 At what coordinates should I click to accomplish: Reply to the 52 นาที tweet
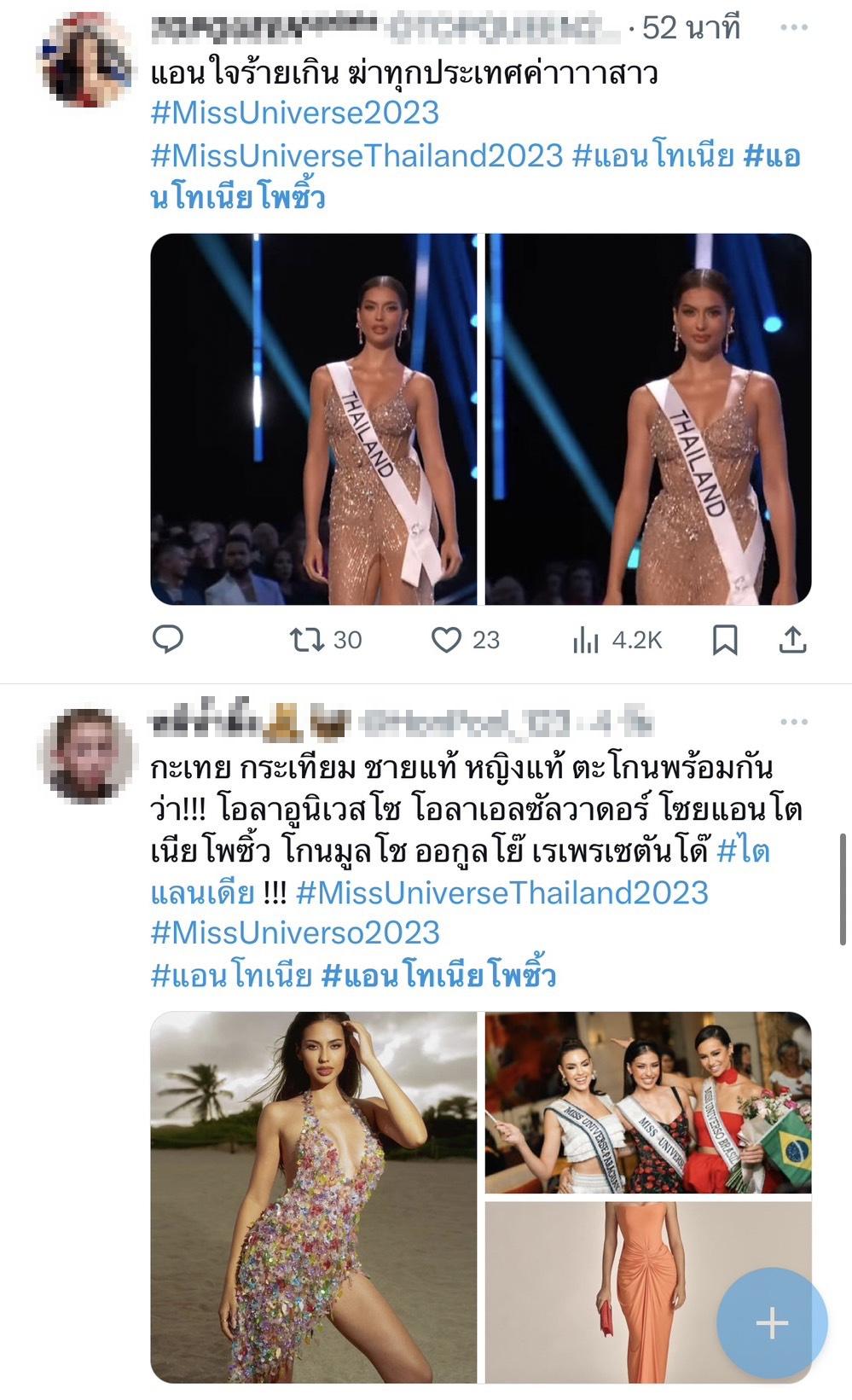tap(167, 639)
